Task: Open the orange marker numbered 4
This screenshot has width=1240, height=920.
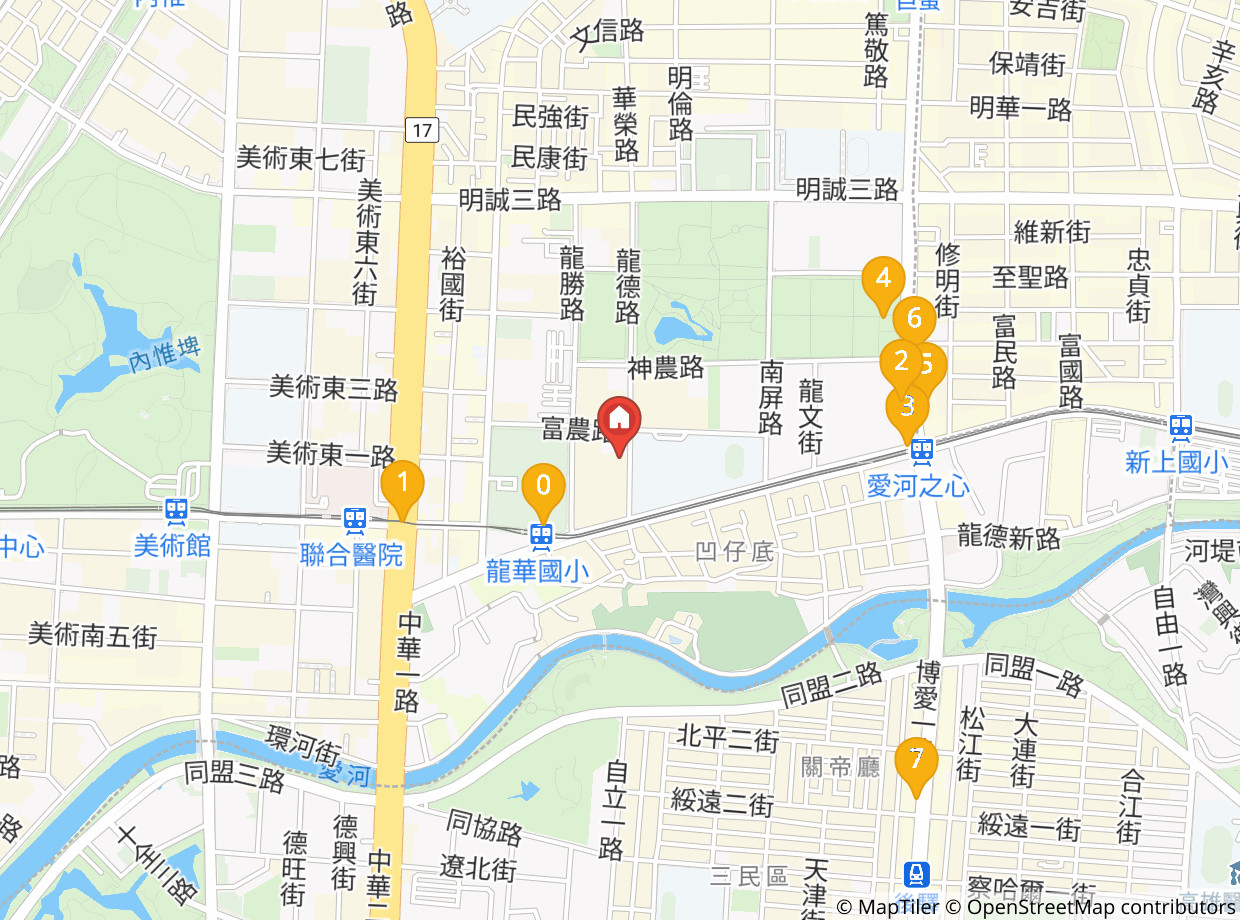Action: coord(883,279)
